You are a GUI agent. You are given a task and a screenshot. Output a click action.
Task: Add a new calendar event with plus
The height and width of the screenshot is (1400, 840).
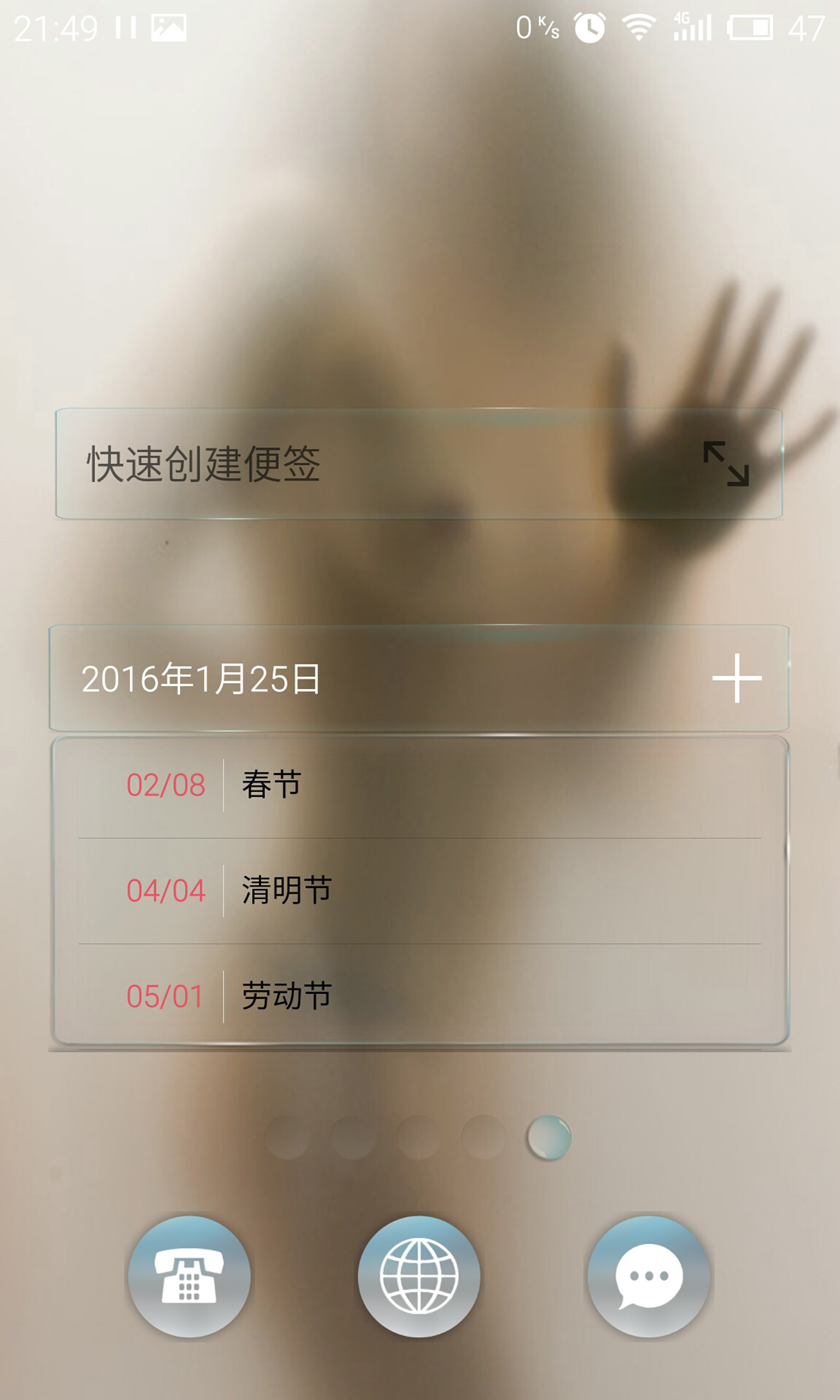click(737, 678)
